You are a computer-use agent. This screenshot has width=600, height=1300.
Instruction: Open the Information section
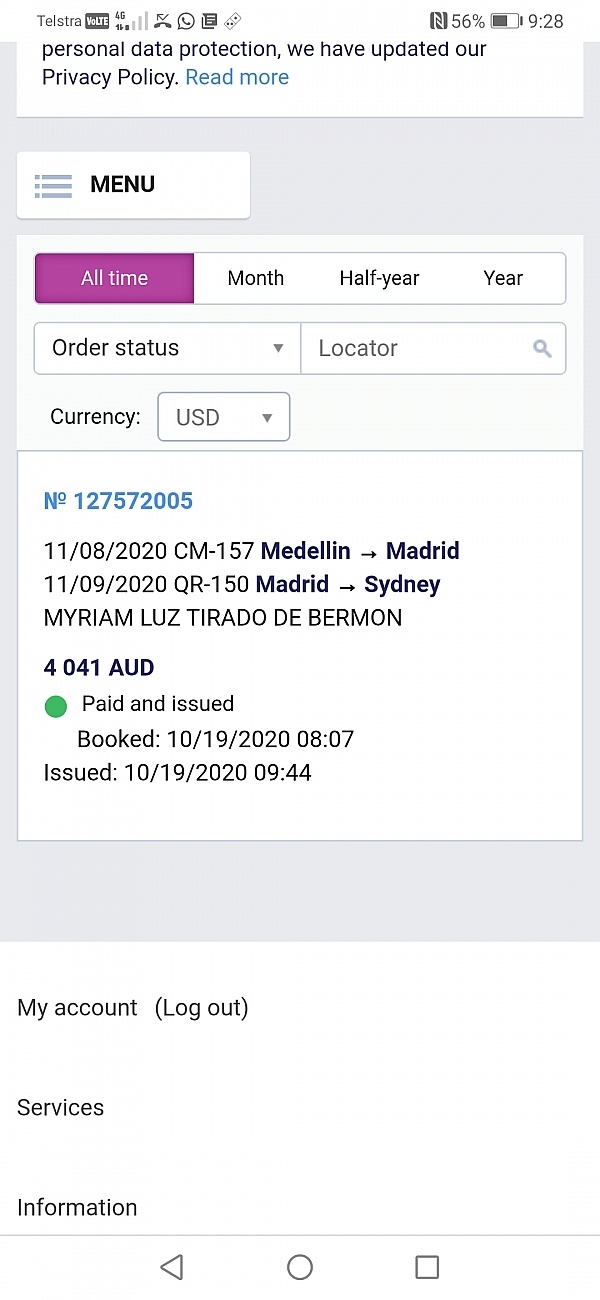pos(77,1208)
